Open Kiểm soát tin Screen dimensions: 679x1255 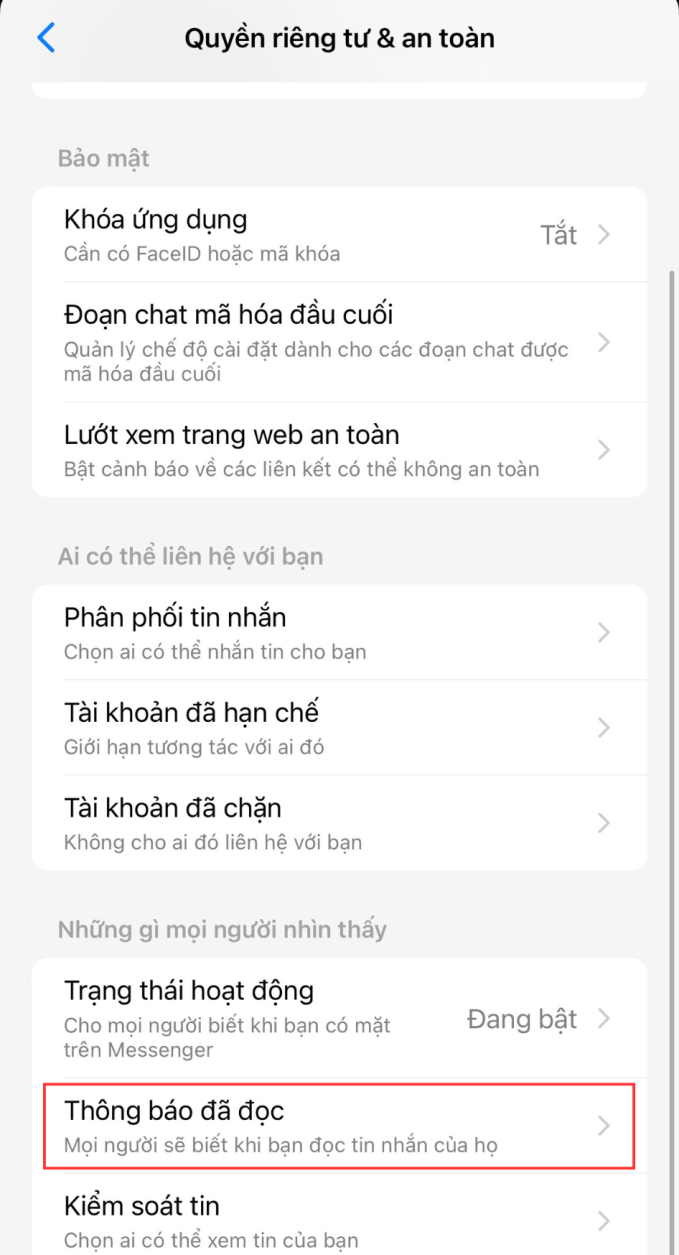tap(338, 1220)
